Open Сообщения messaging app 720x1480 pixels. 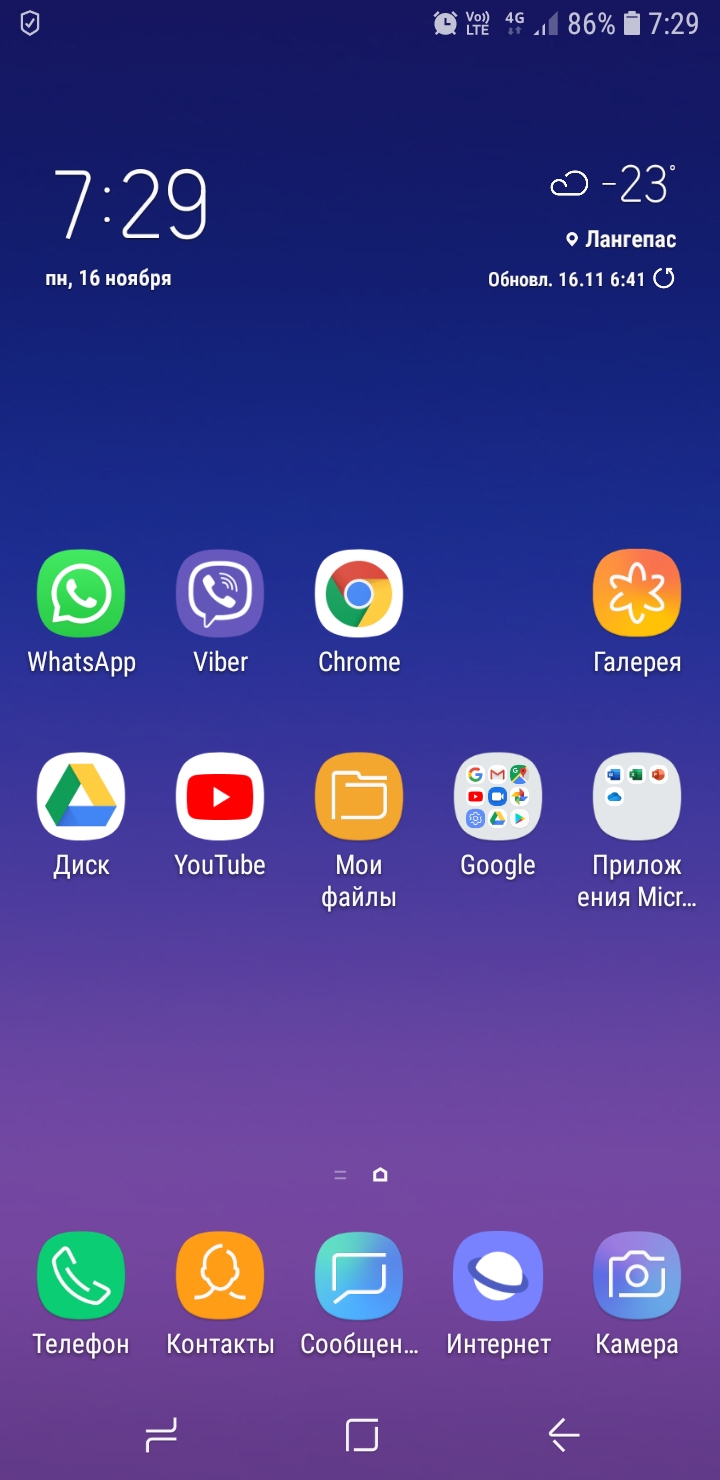359,1276
